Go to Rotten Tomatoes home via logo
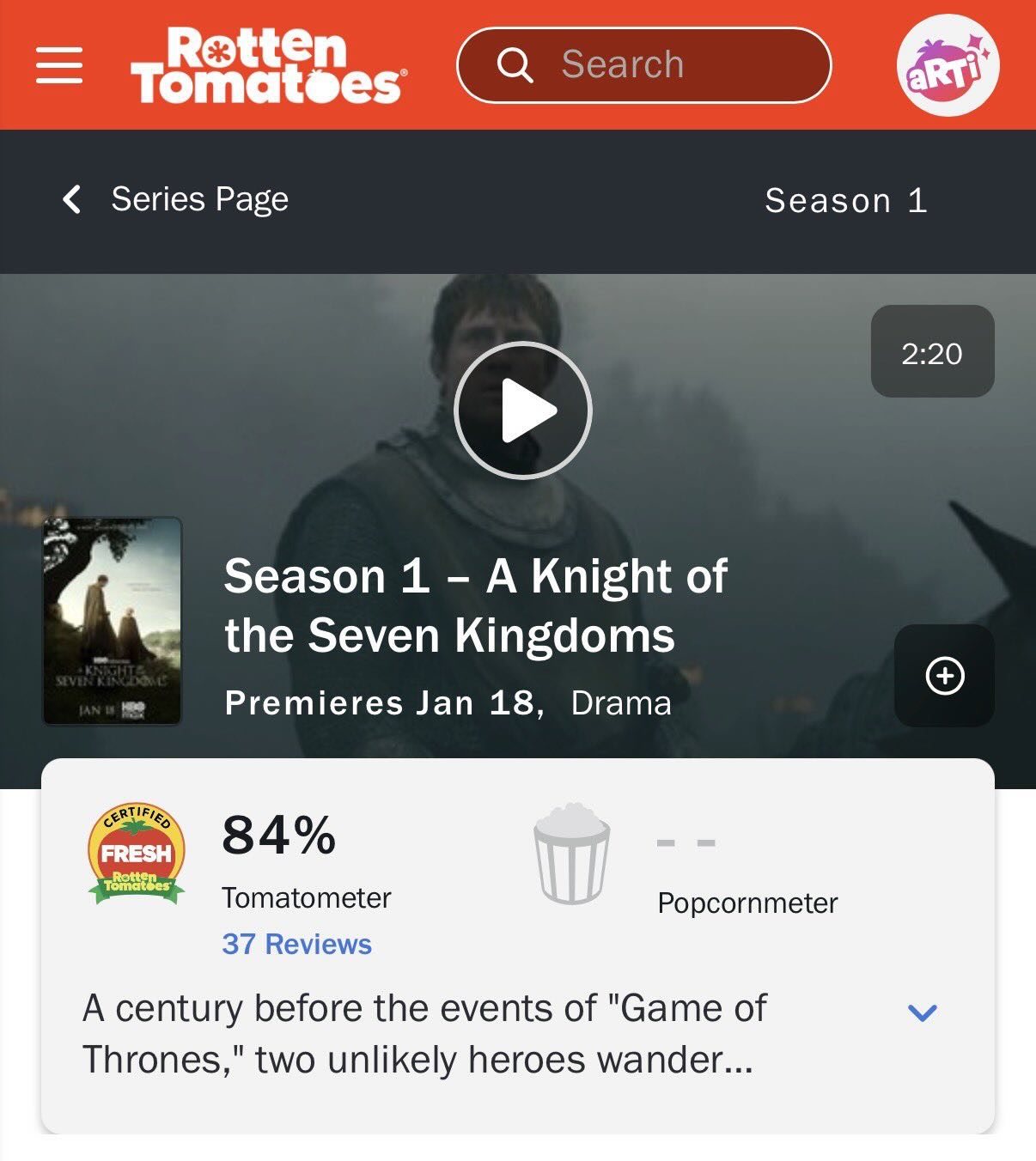This screenshot has width=1036, height=1161. (x=268, y=65)
